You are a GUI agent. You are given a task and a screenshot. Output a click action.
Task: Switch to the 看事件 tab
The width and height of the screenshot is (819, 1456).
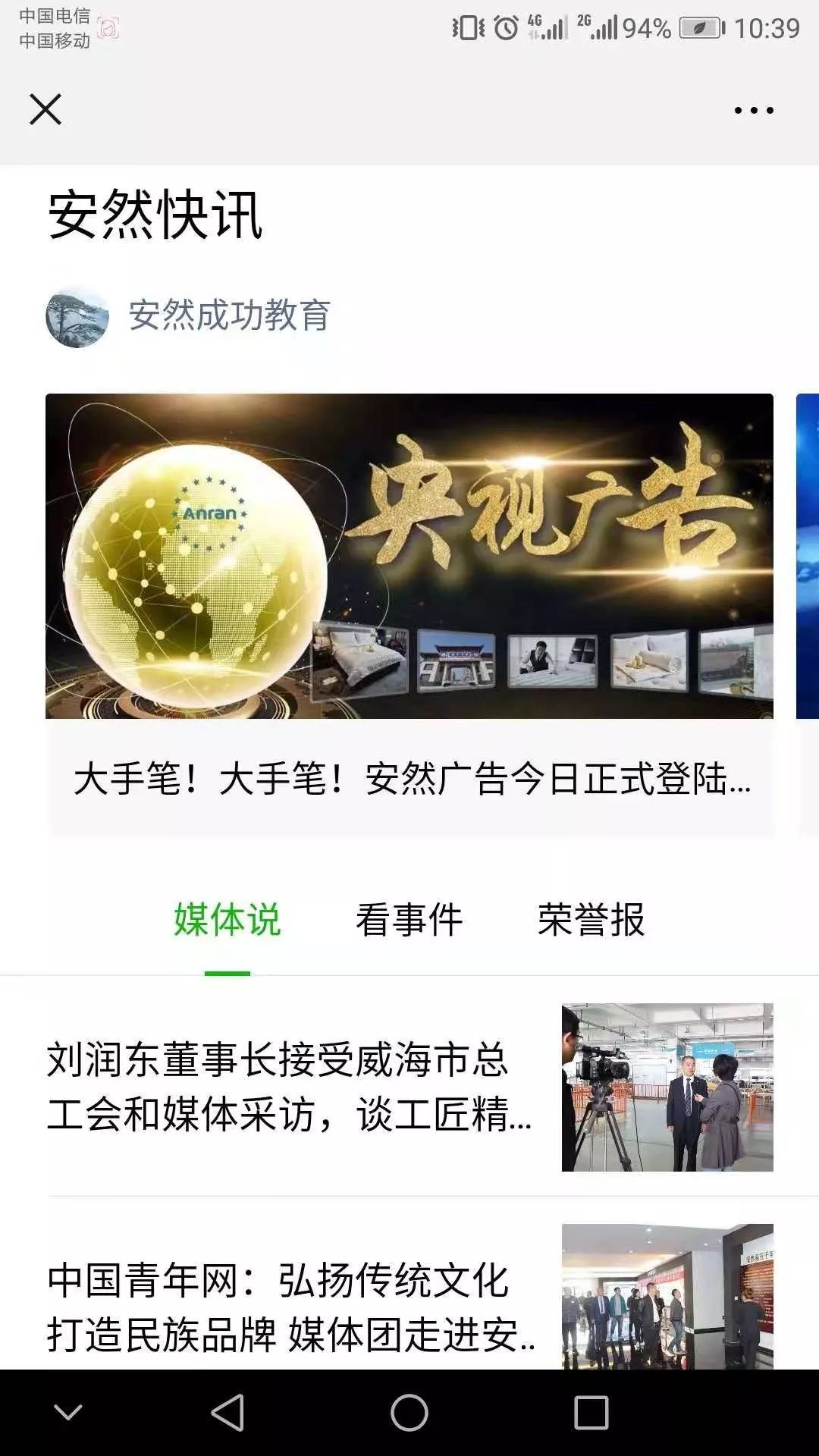[x=409, y=920]
